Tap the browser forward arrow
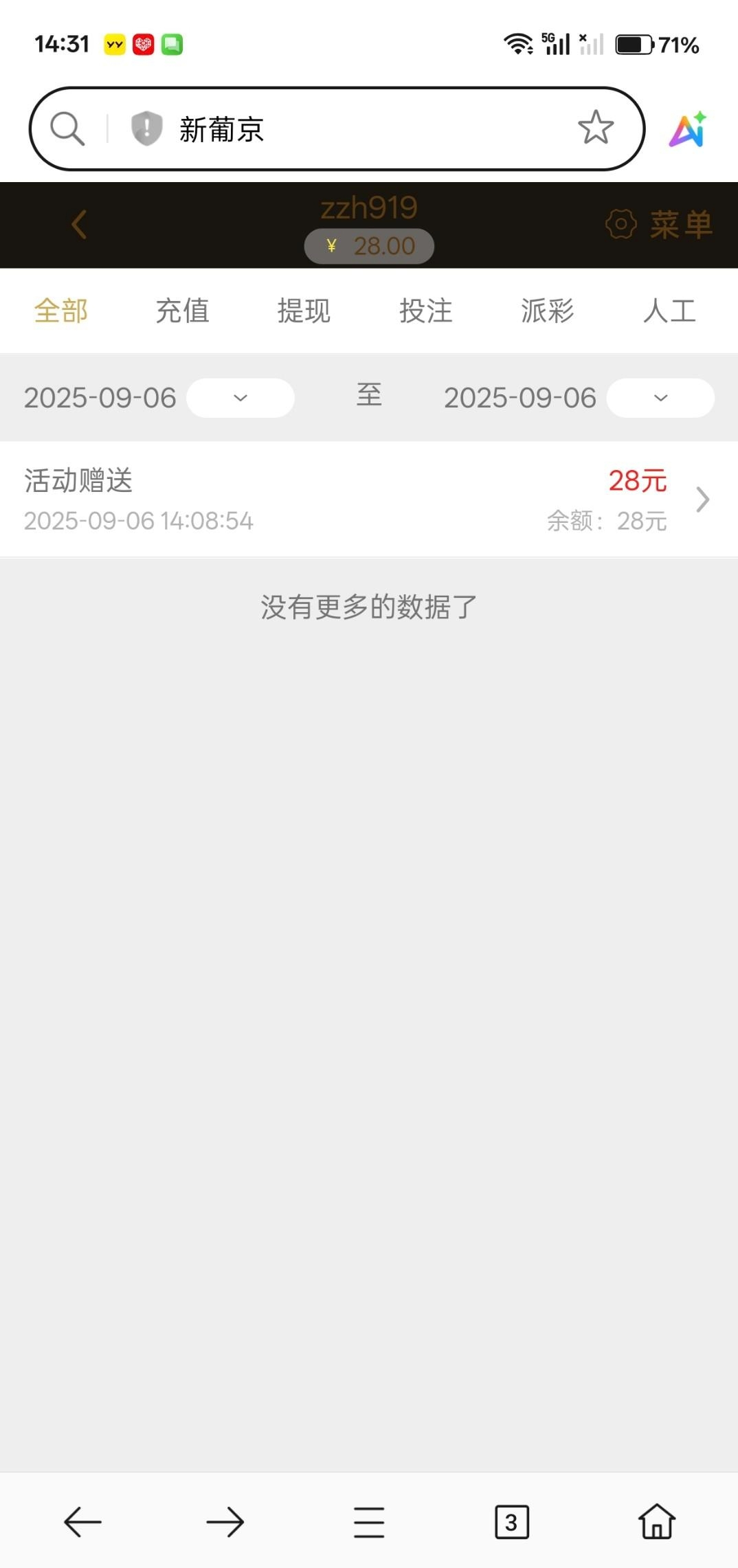738x1568 pixels. tap(225, 1522)
